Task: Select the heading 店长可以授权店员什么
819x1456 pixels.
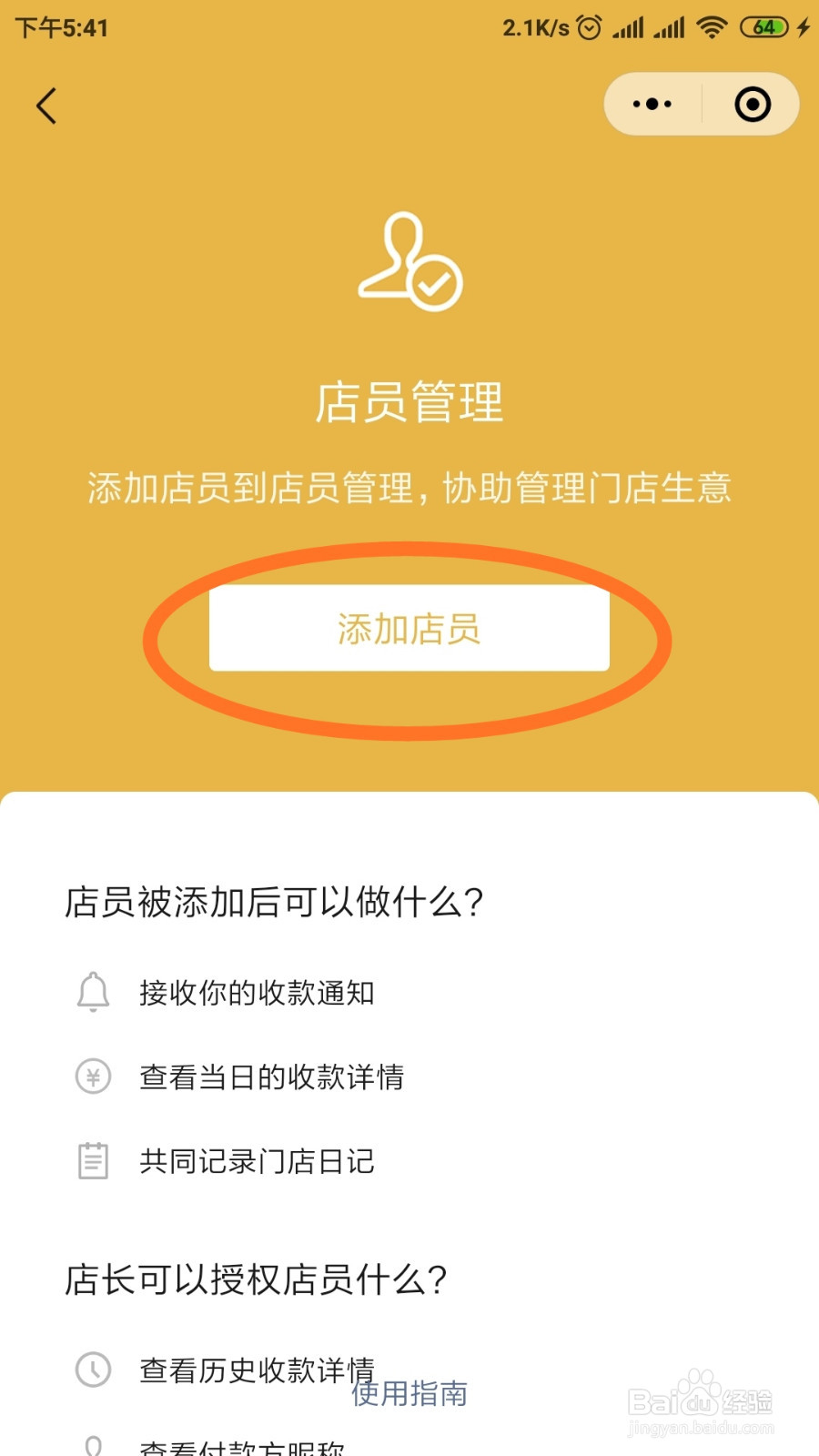Action: [257, 1278]
